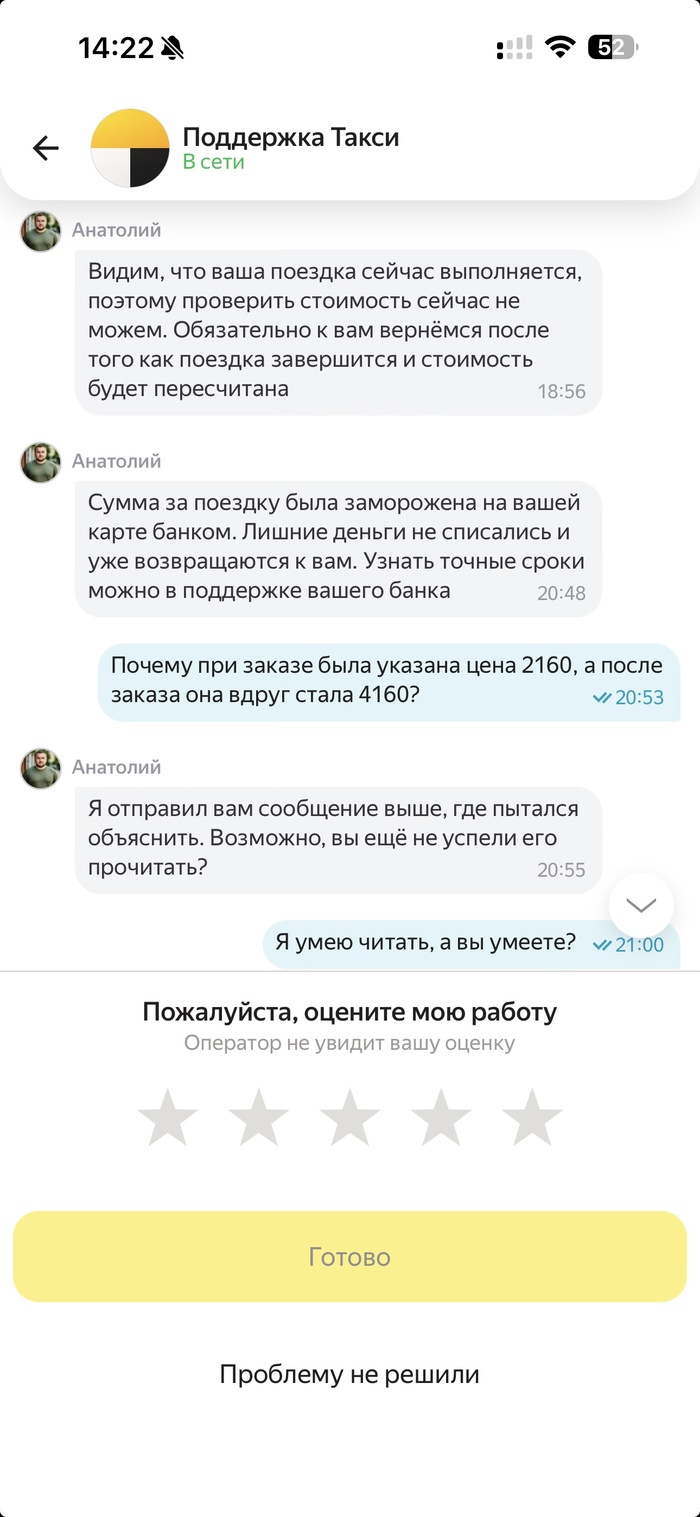Rate the work five stars
Screen dimensions: 700x1517
click(531, 1118)
